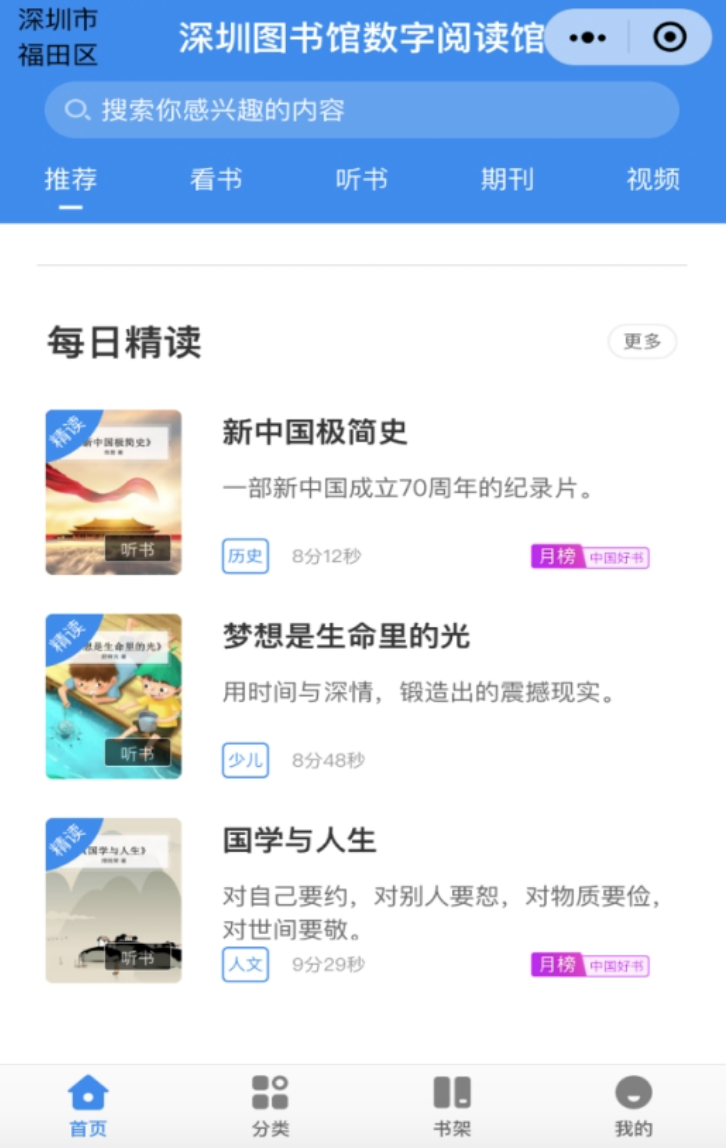This screenshot has width=726, height=1148.
Task: Tap the 历史 category tag
Action: pos(245,556)
